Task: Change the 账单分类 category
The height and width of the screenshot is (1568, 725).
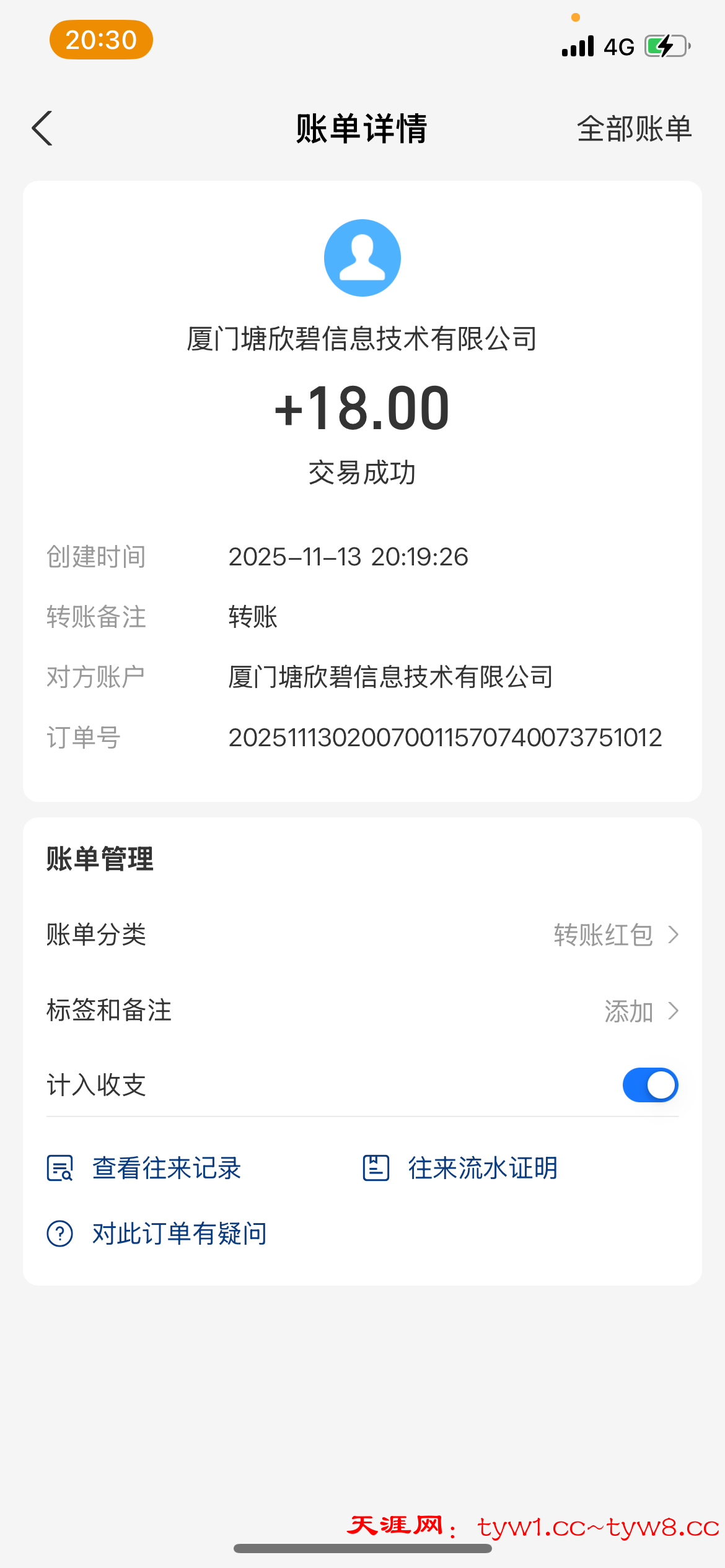Action: tap(615, 934)
